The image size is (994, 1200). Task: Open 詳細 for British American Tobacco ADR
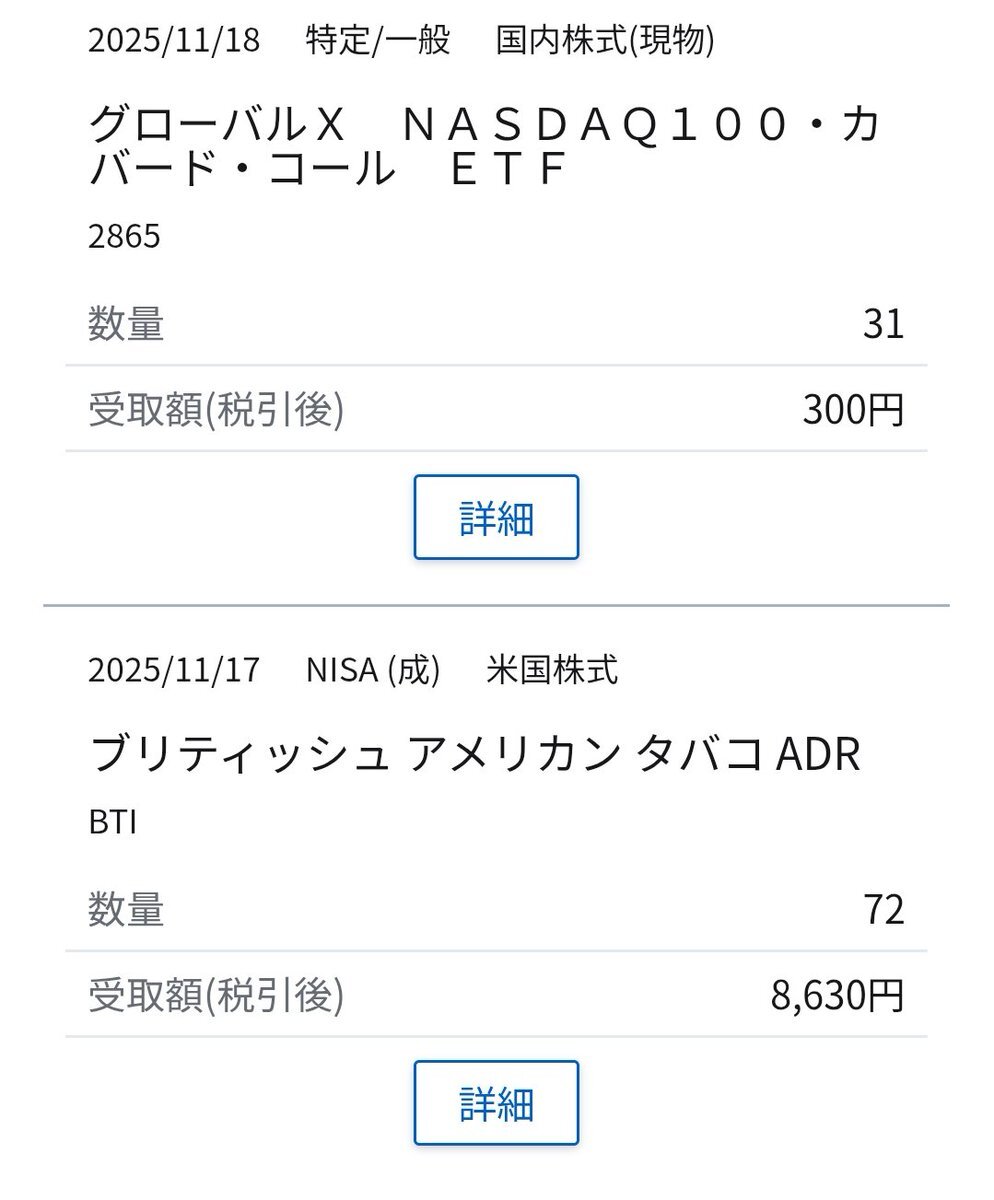pos(496,1103)
